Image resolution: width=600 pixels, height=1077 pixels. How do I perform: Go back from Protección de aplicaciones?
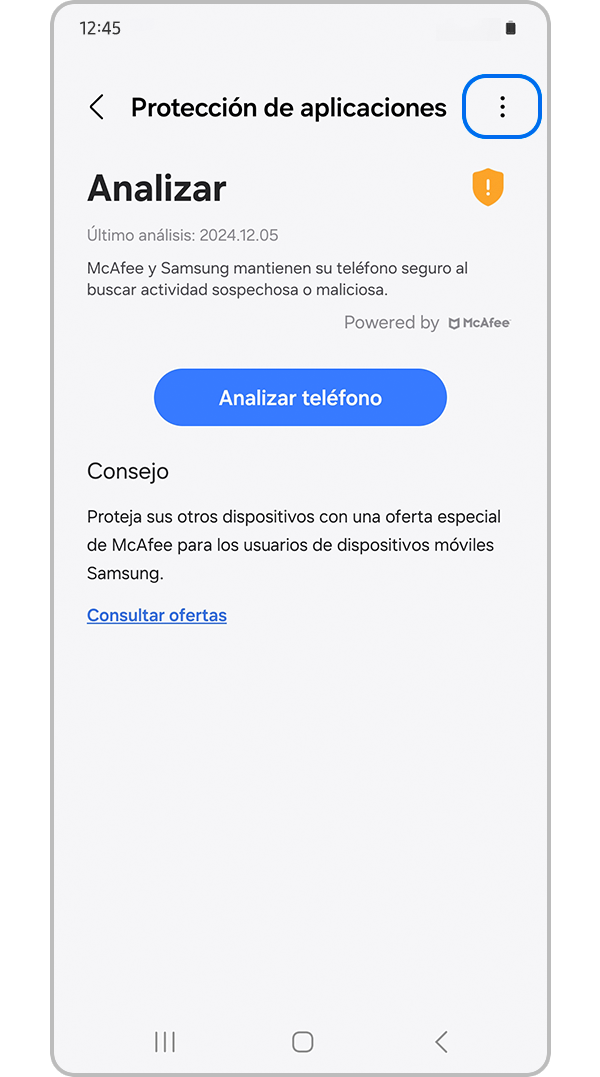97,108
